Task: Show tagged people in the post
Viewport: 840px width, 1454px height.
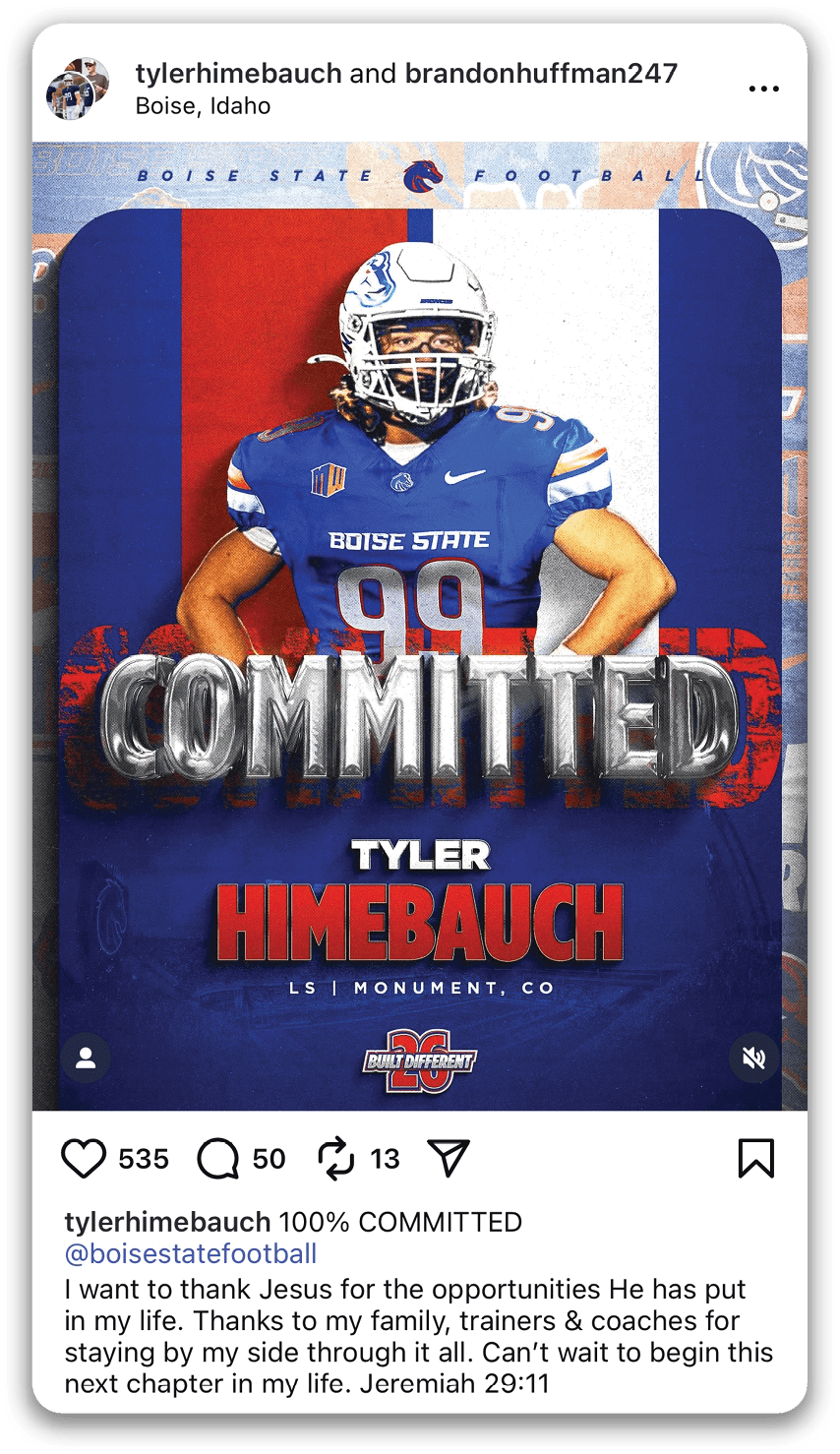Action: coord(86,1059)
